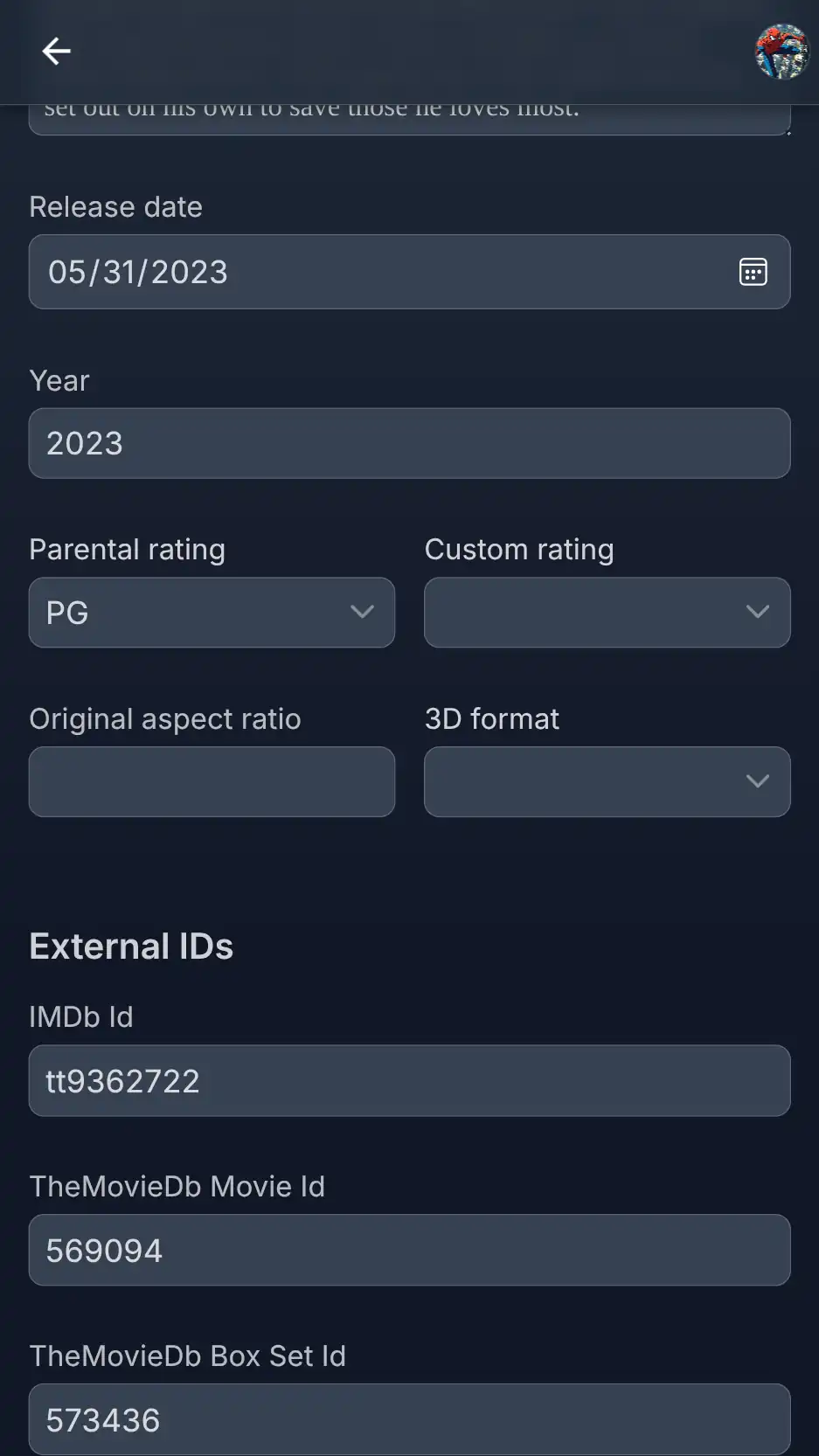Viewport: 819px width, 1456px height.
Task: Expand the 3D format dropdown
Action: tap(607, 782)
